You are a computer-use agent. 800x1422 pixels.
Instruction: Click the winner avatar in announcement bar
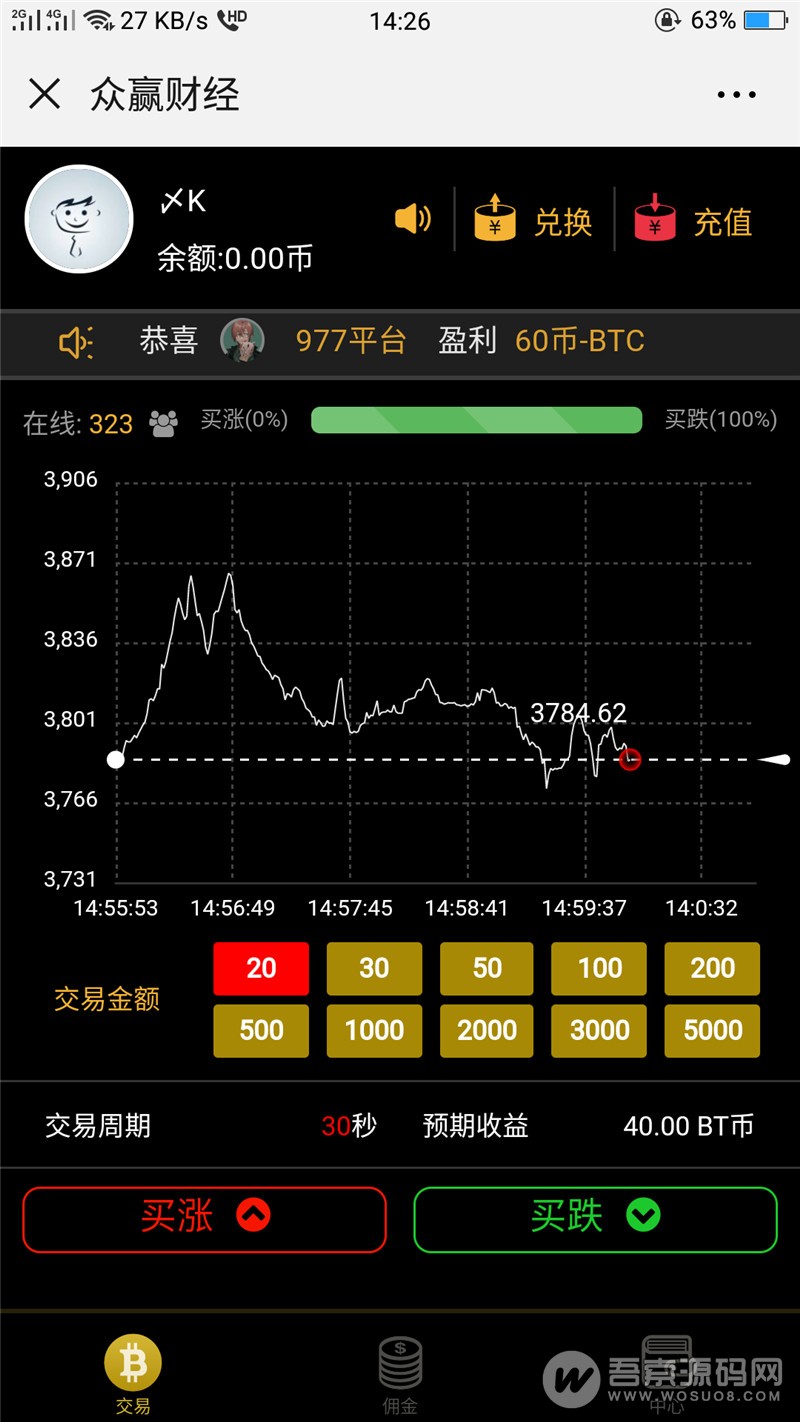tap(243, 341)
